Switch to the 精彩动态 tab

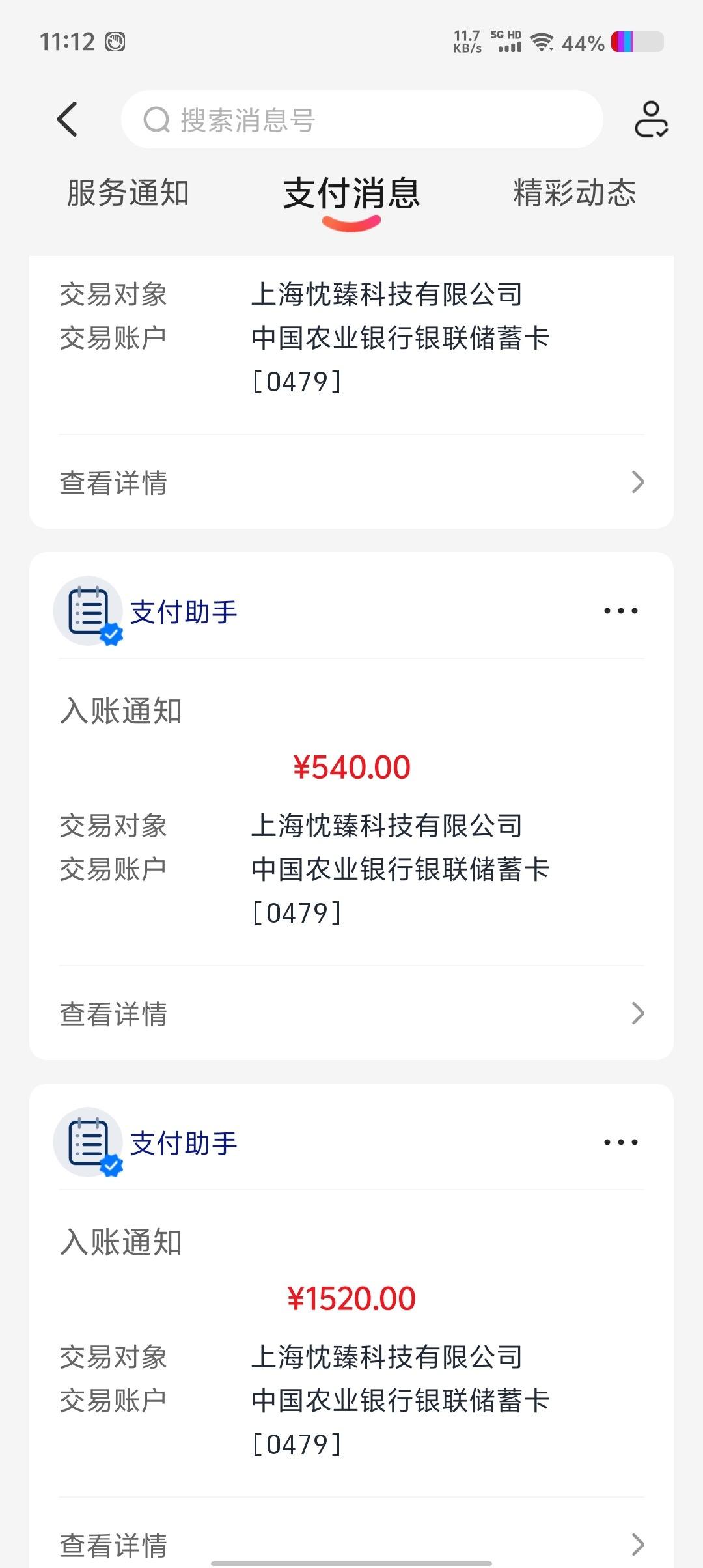tap(575, 193)
